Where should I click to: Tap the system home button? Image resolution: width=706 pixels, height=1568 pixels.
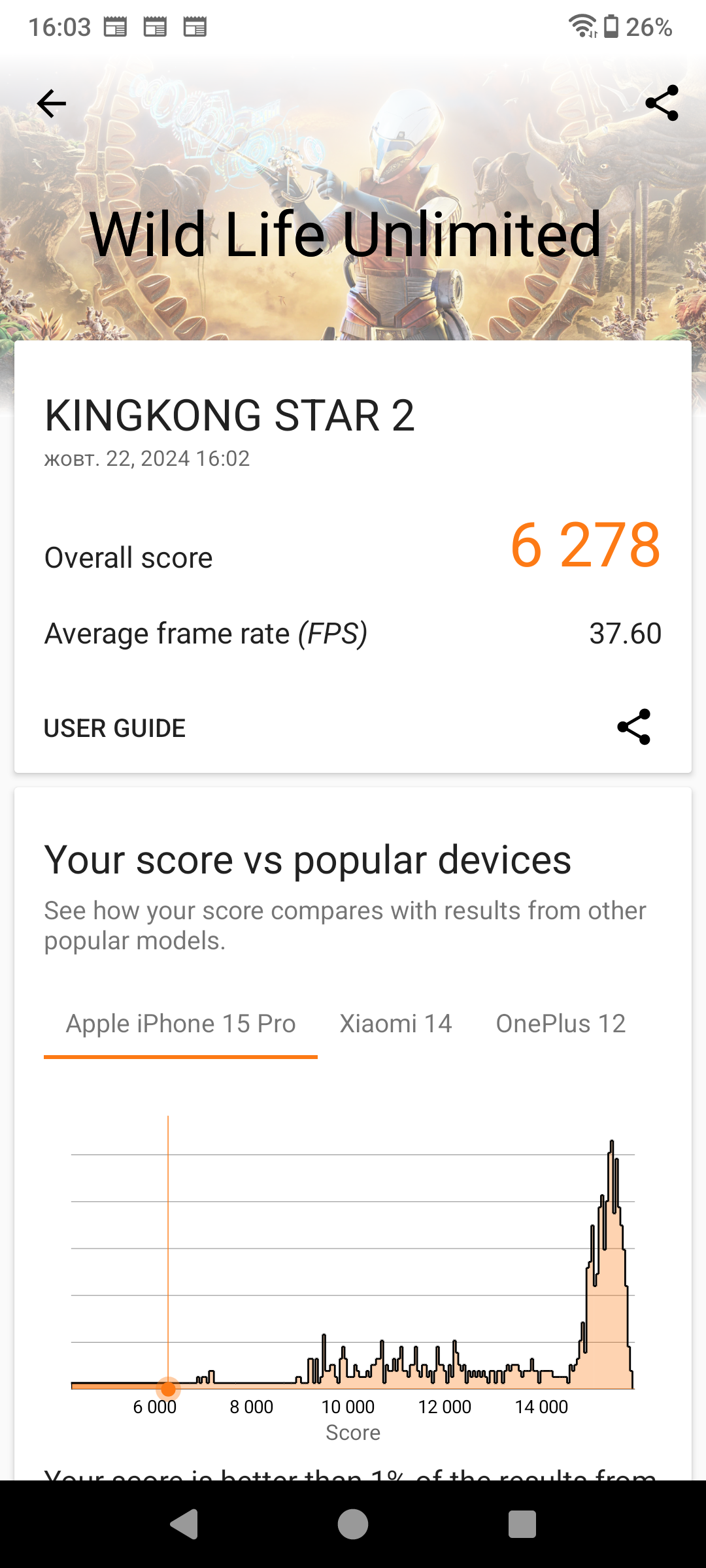pos(353,1524)
